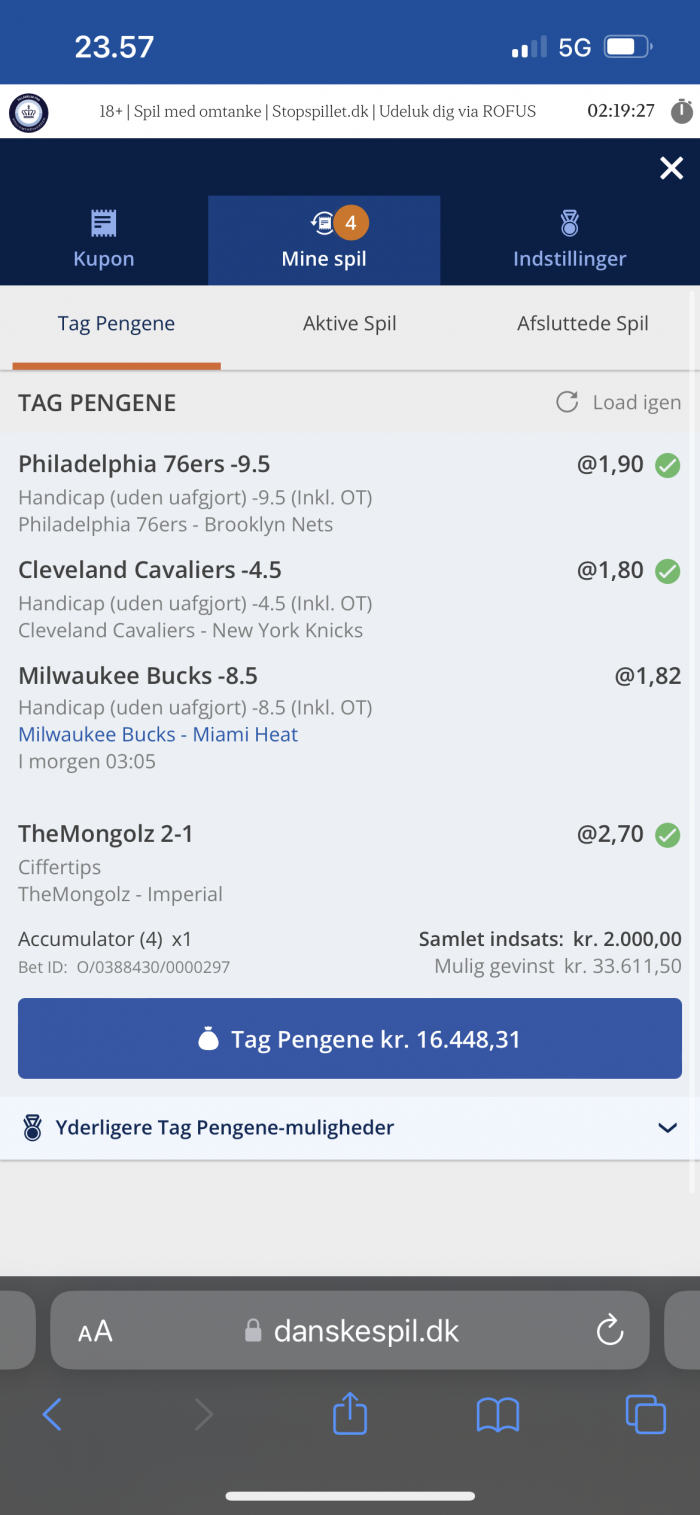Share the current page

point(350,1413)
